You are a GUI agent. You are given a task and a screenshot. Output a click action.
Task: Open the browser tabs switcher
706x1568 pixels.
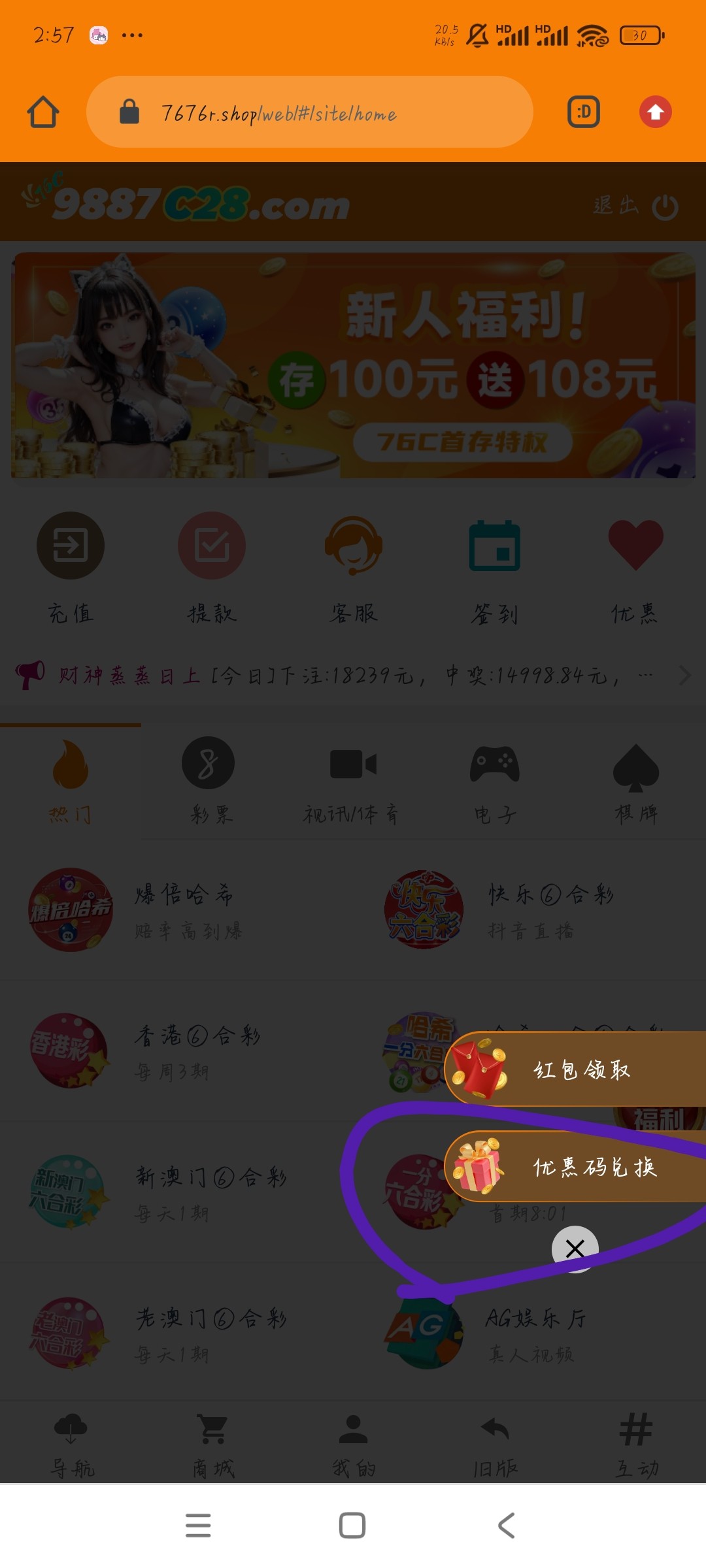pos(583,112)
